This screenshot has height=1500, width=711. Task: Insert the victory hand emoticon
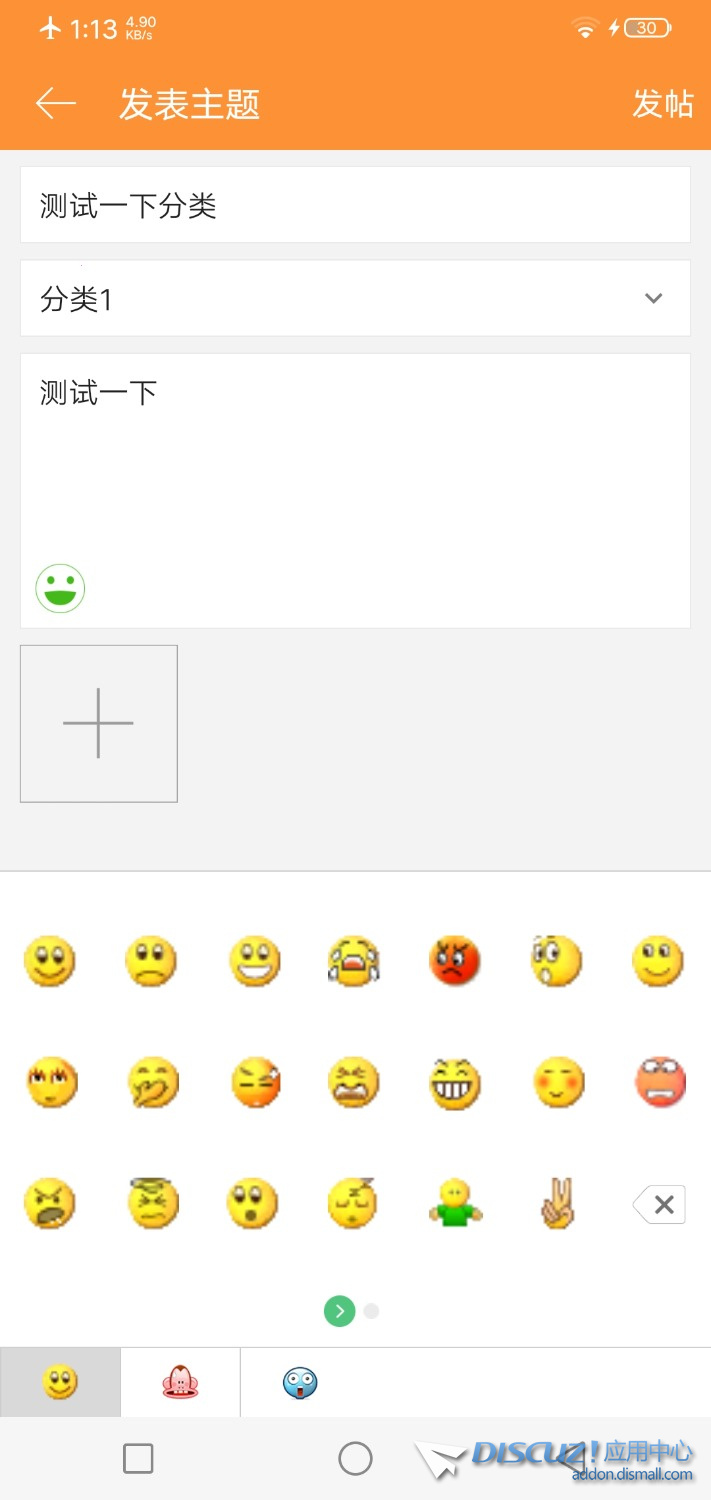[x=557, y=1204]
